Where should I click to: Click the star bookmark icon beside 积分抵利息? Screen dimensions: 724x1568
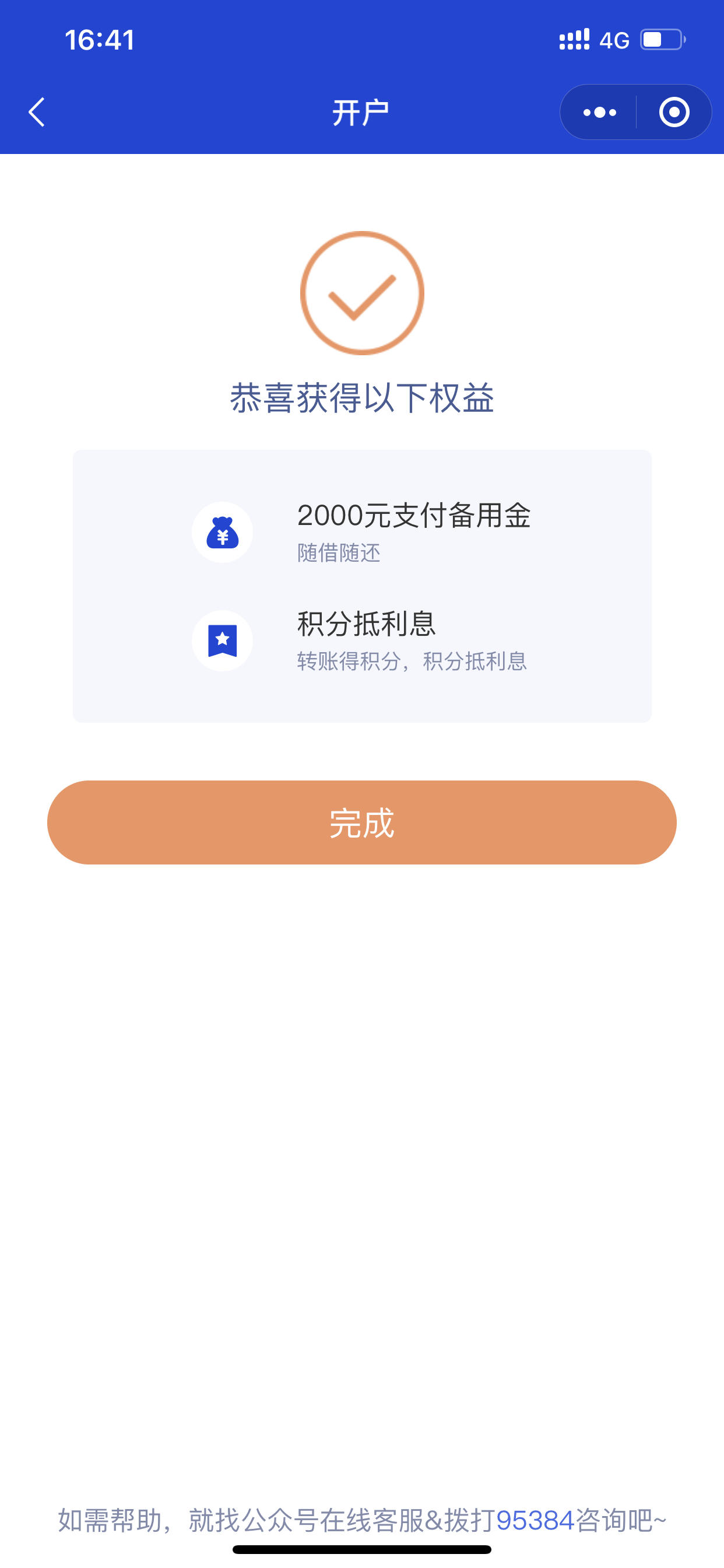tap(223, 640)
